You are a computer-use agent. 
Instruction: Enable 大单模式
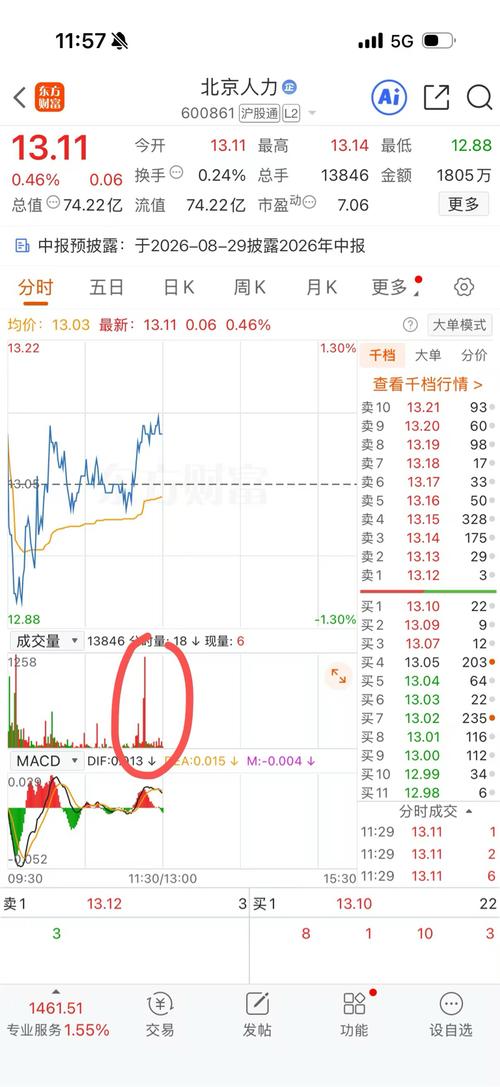point(459,324)
